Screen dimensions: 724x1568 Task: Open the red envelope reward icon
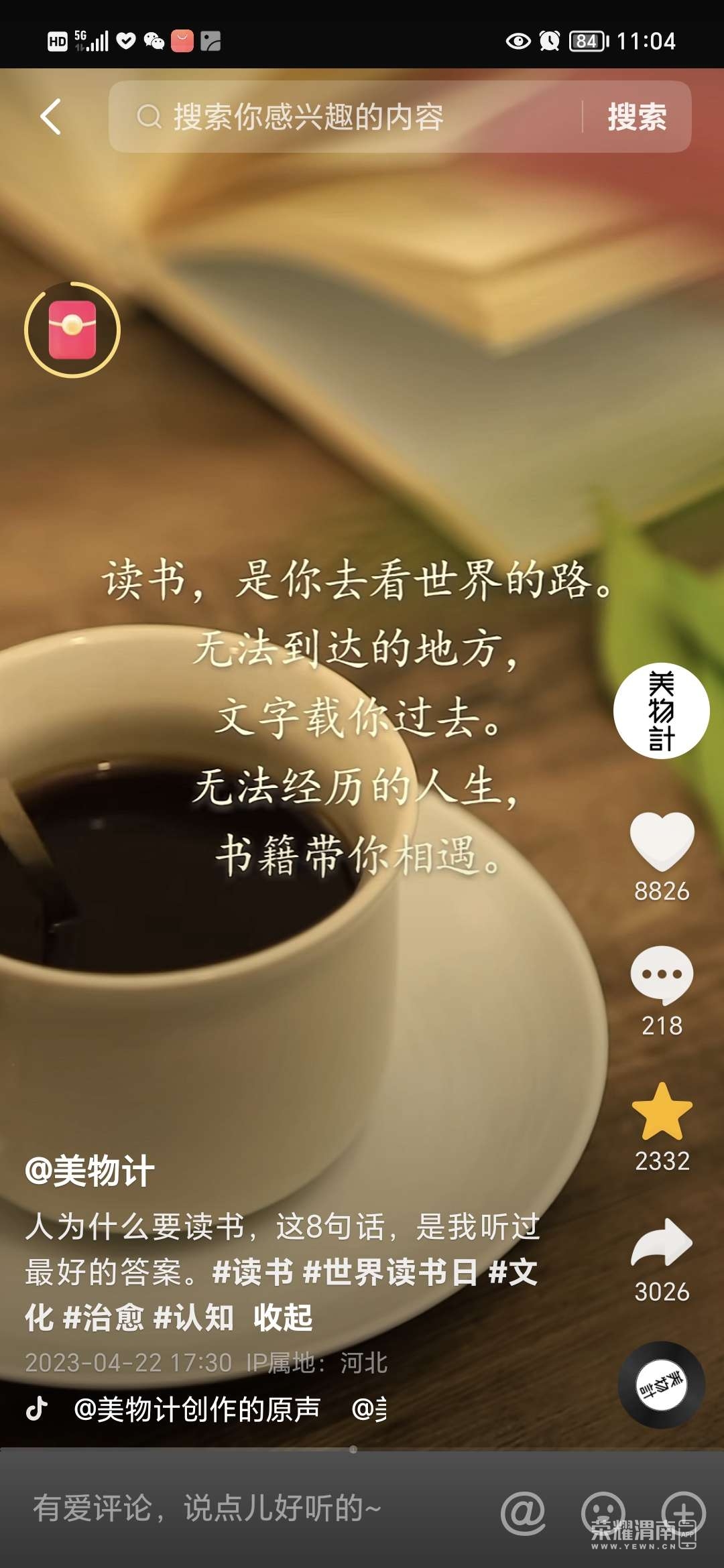(72, 330)
